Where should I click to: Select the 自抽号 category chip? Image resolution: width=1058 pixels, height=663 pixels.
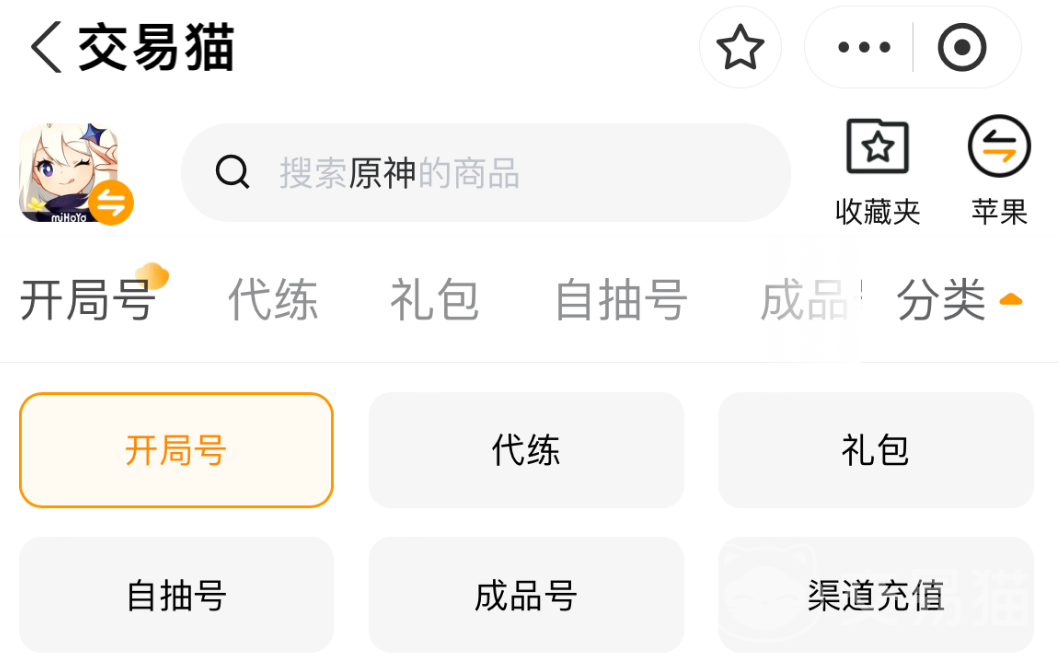pyautogui.click(x=176, y=595)
